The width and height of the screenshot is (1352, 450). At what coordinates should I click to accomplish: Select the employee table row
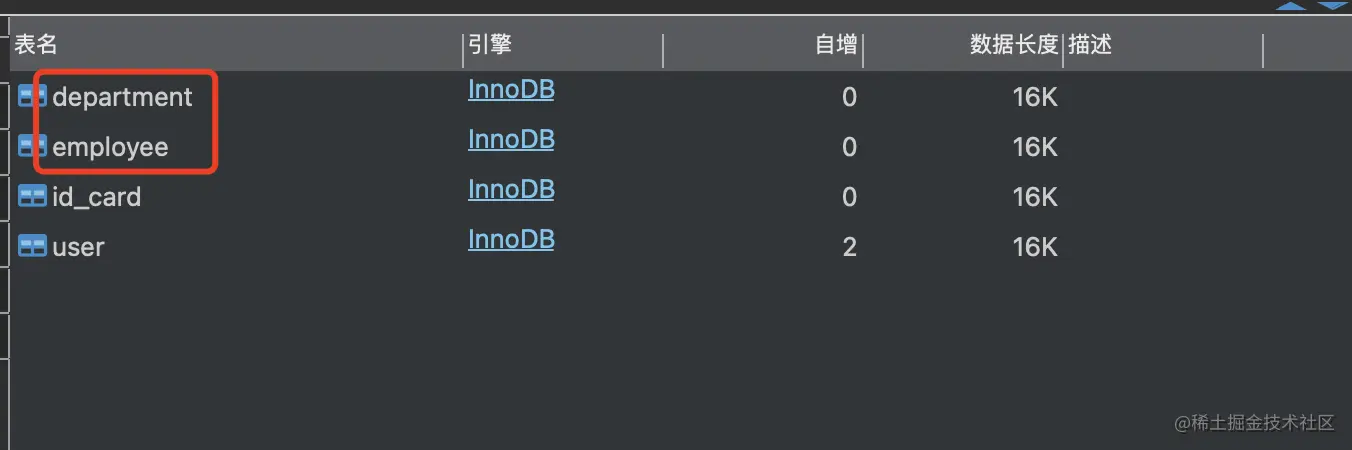[x=110, y=147]
